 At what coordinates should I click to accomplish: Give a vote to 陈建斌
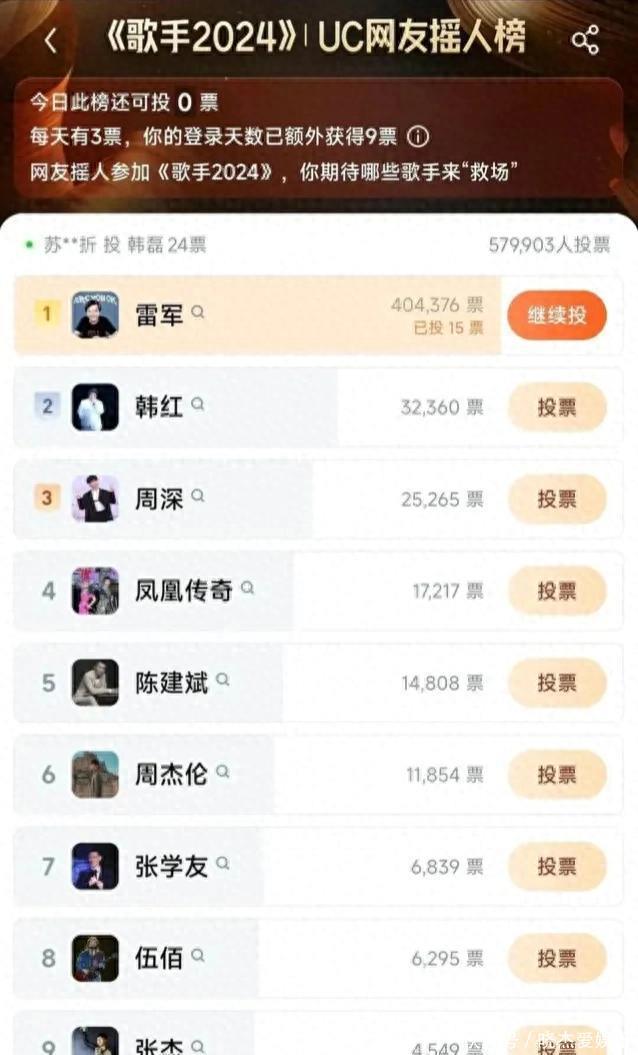click(x=557, y=683)
